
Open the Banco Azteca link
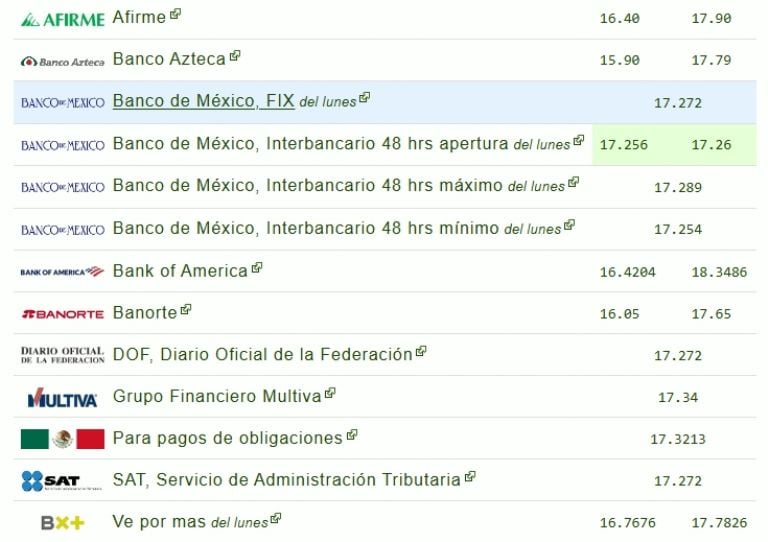click(176, 59)
